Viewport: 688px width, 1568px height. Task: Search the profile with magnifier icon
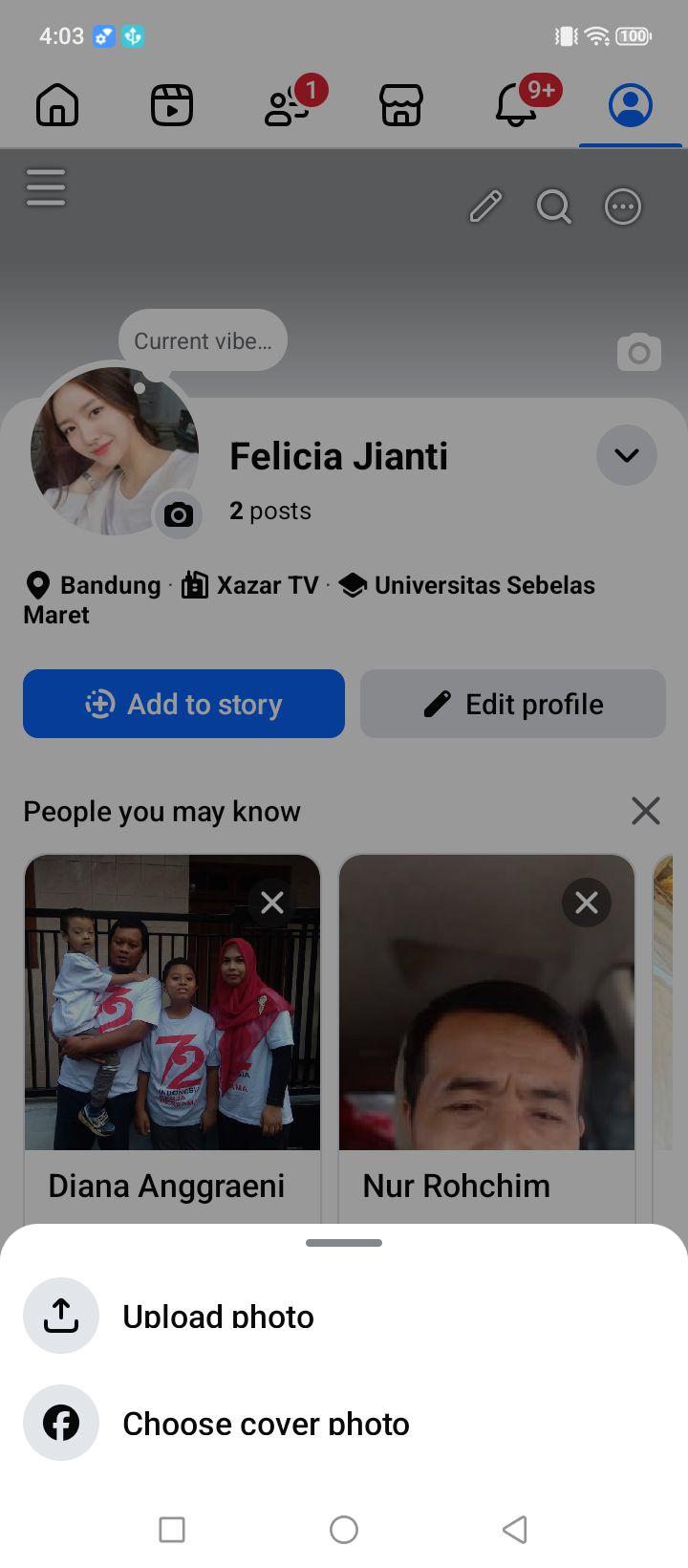tap(554, 207)
